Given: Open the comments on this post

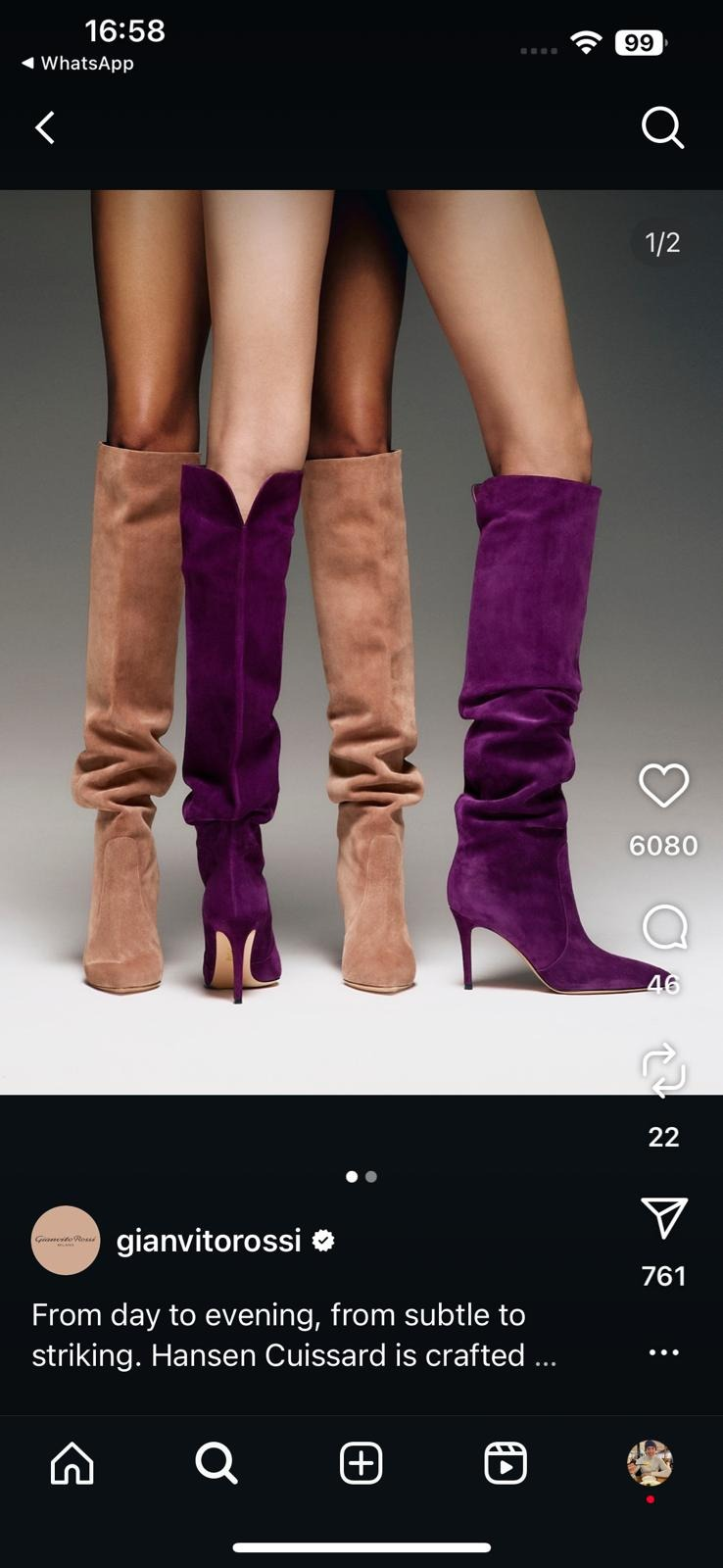Looking at the screenshot, I should pyautogui.click(x=663, y=928).
